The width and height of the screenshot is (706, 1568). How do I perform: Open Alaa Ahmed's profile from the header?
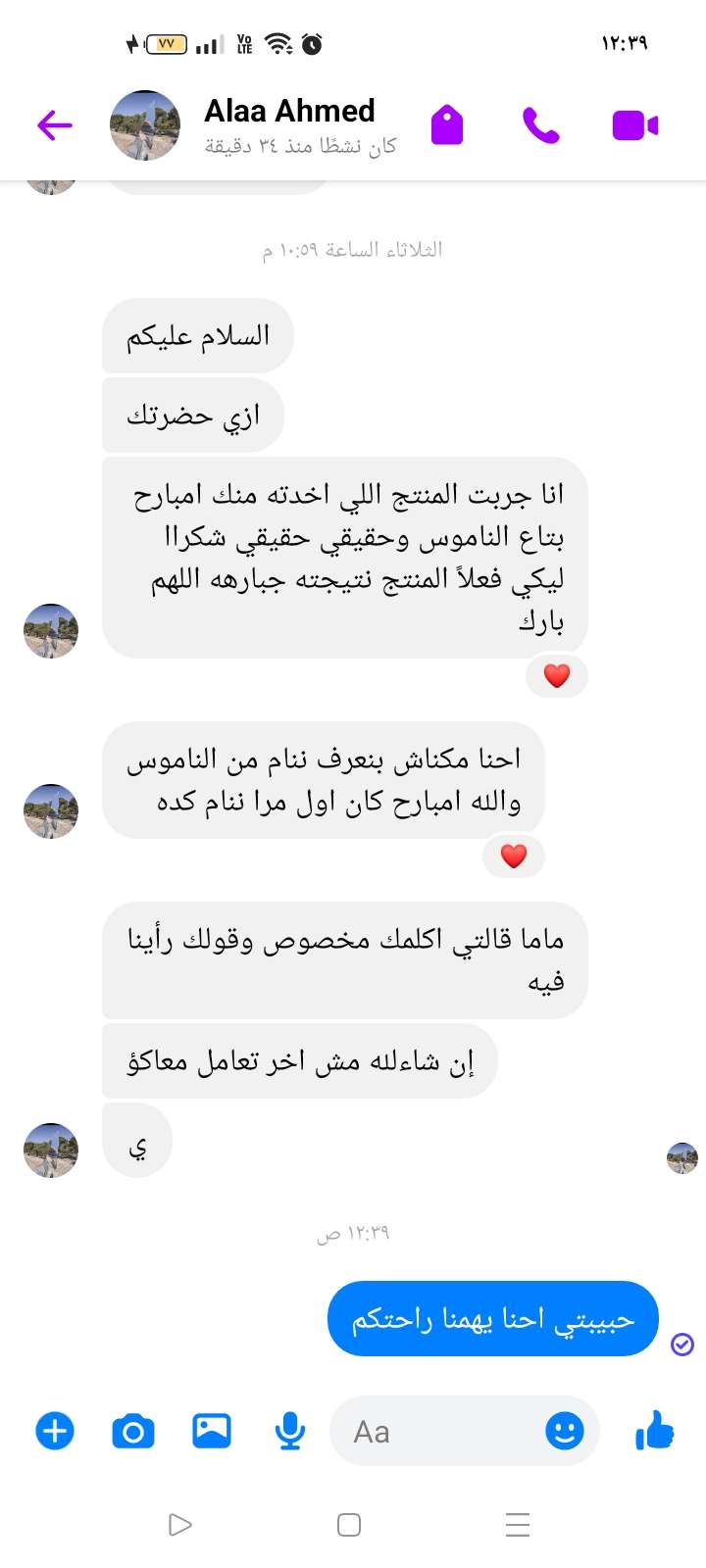(289, 112)
